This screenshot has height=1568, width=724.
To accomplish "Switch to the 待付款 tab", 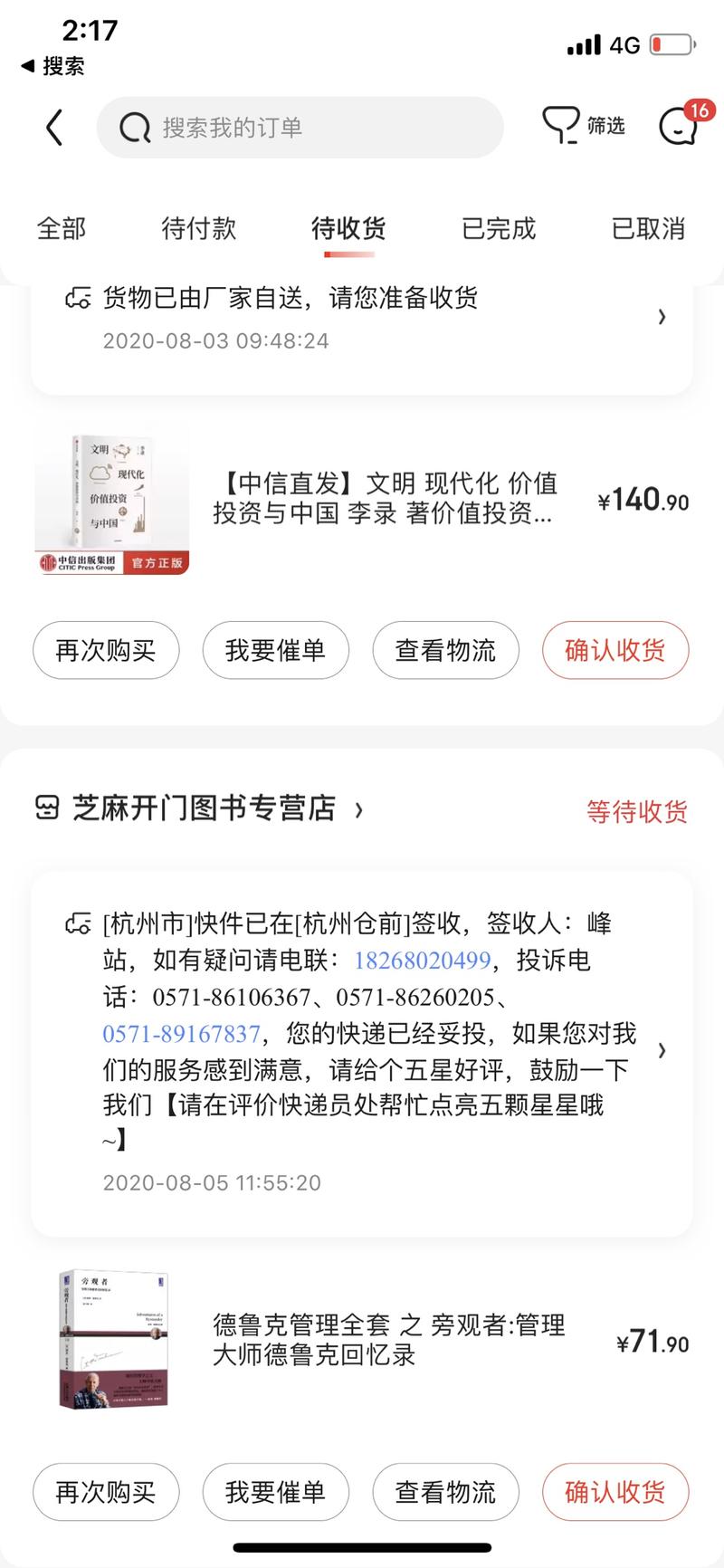I will click(x=197, y=229).
